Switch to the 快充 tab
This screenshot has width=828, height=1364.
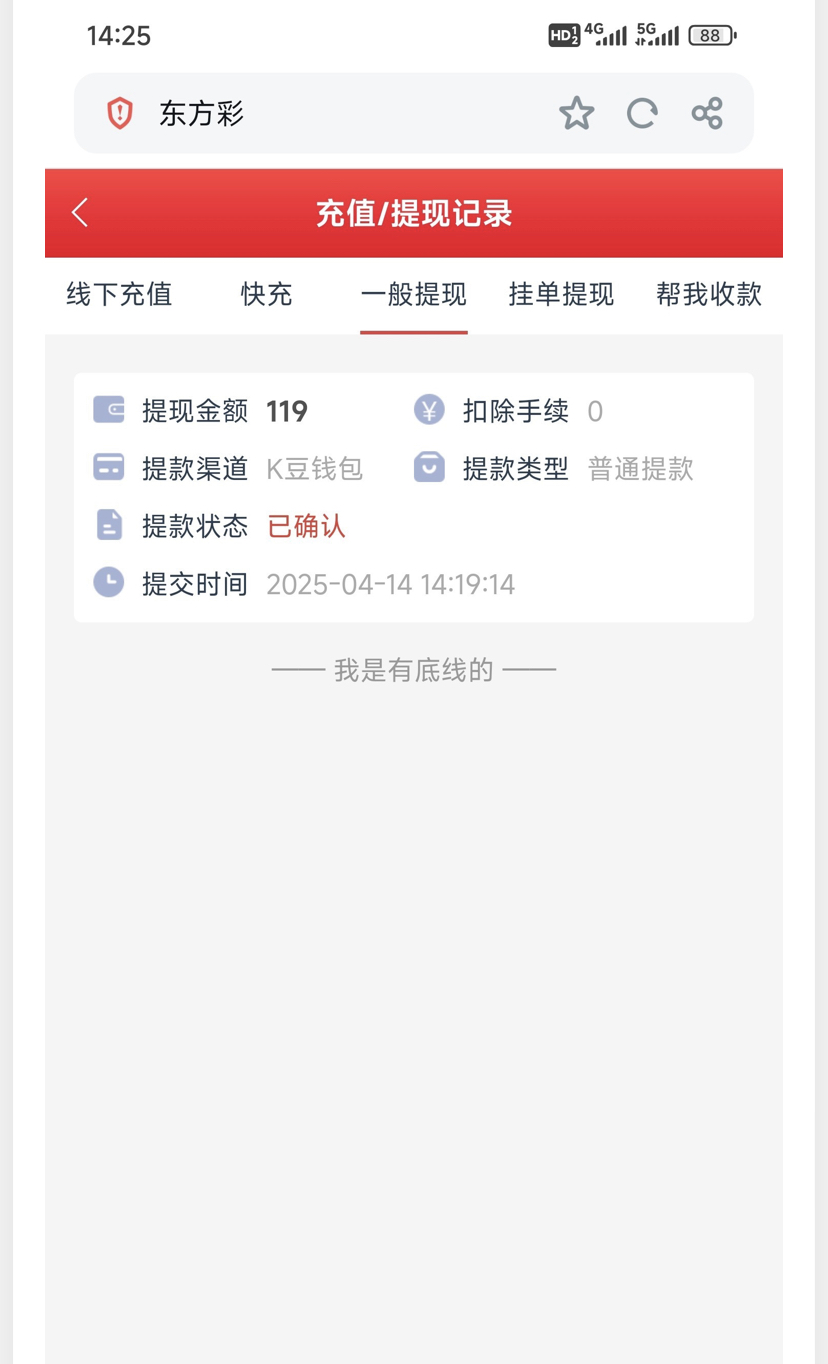(x=267, y=294)
